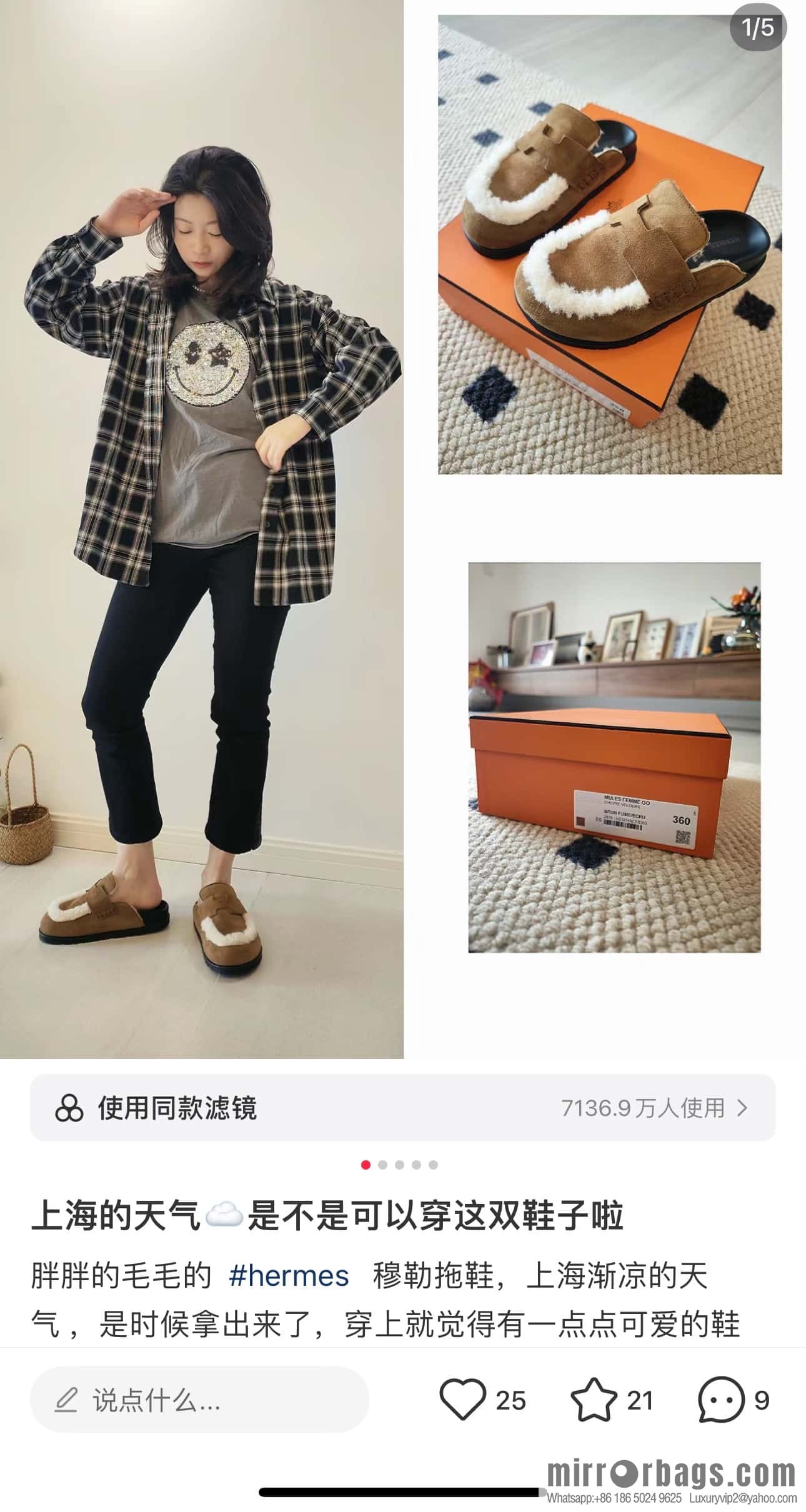Open the post photo full screen
Viewport: 806px width, 1512px height.
pos(402,531)
